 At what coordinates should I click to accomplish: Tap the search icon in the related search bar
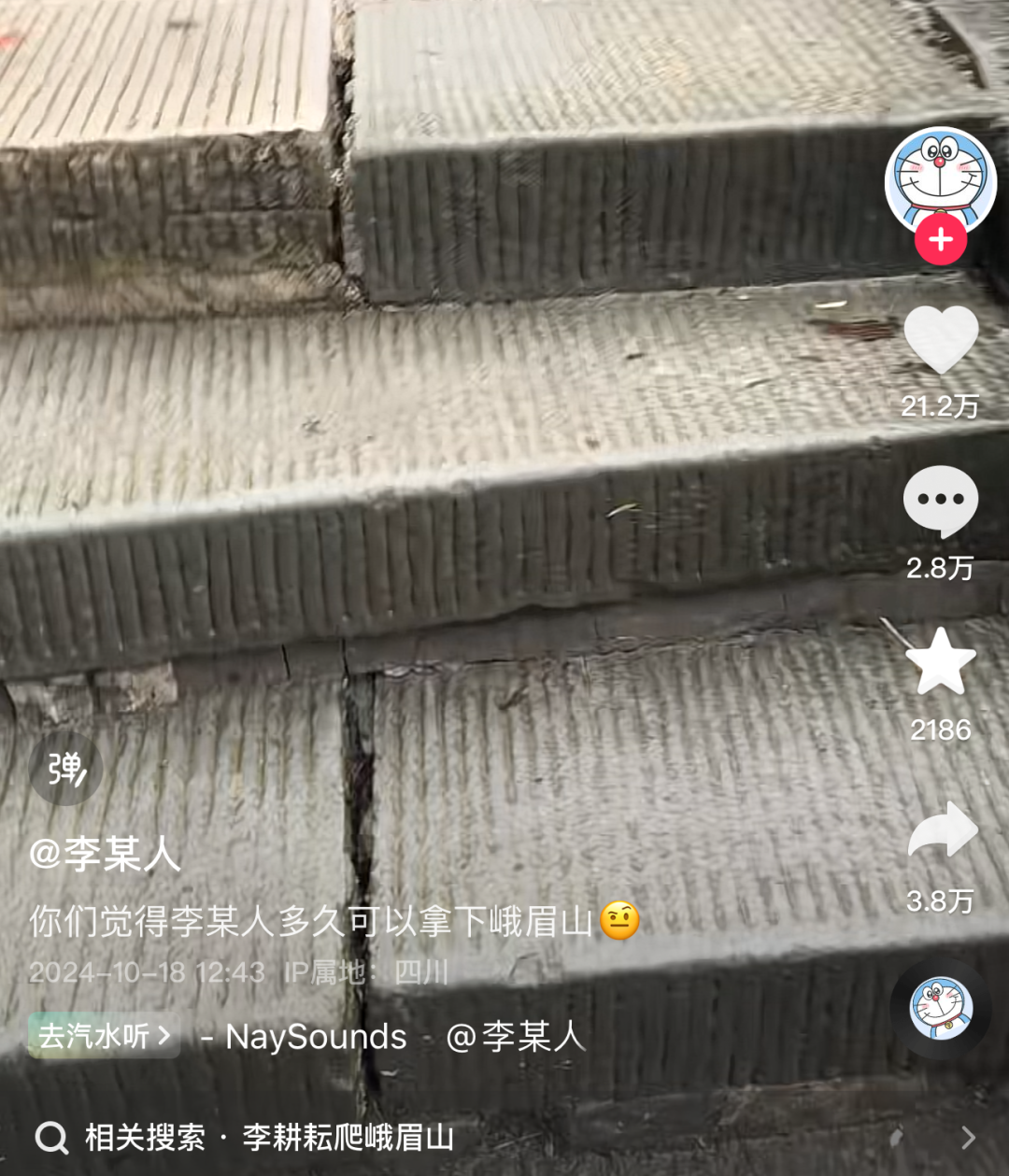[53, 1139]
